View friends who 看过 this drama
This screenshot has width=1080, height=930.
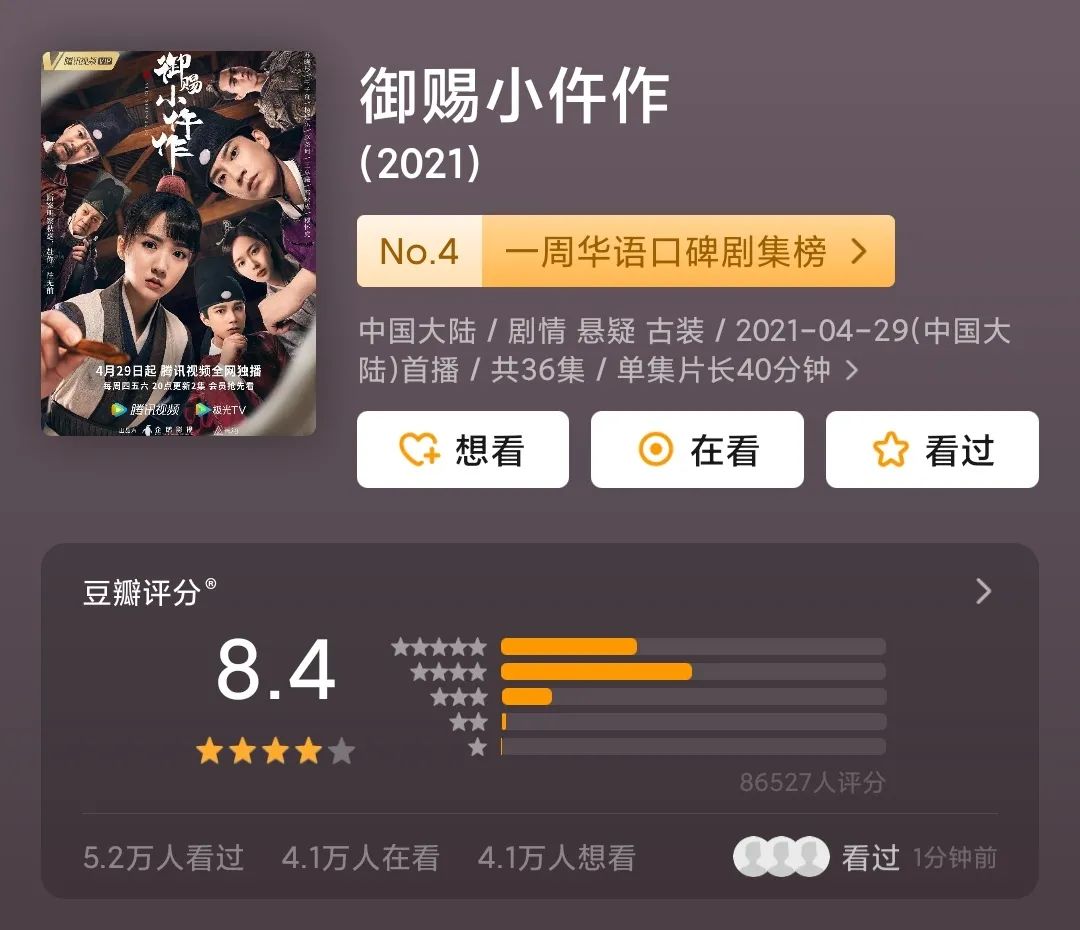pyautogui.click(x=815, y=857)
